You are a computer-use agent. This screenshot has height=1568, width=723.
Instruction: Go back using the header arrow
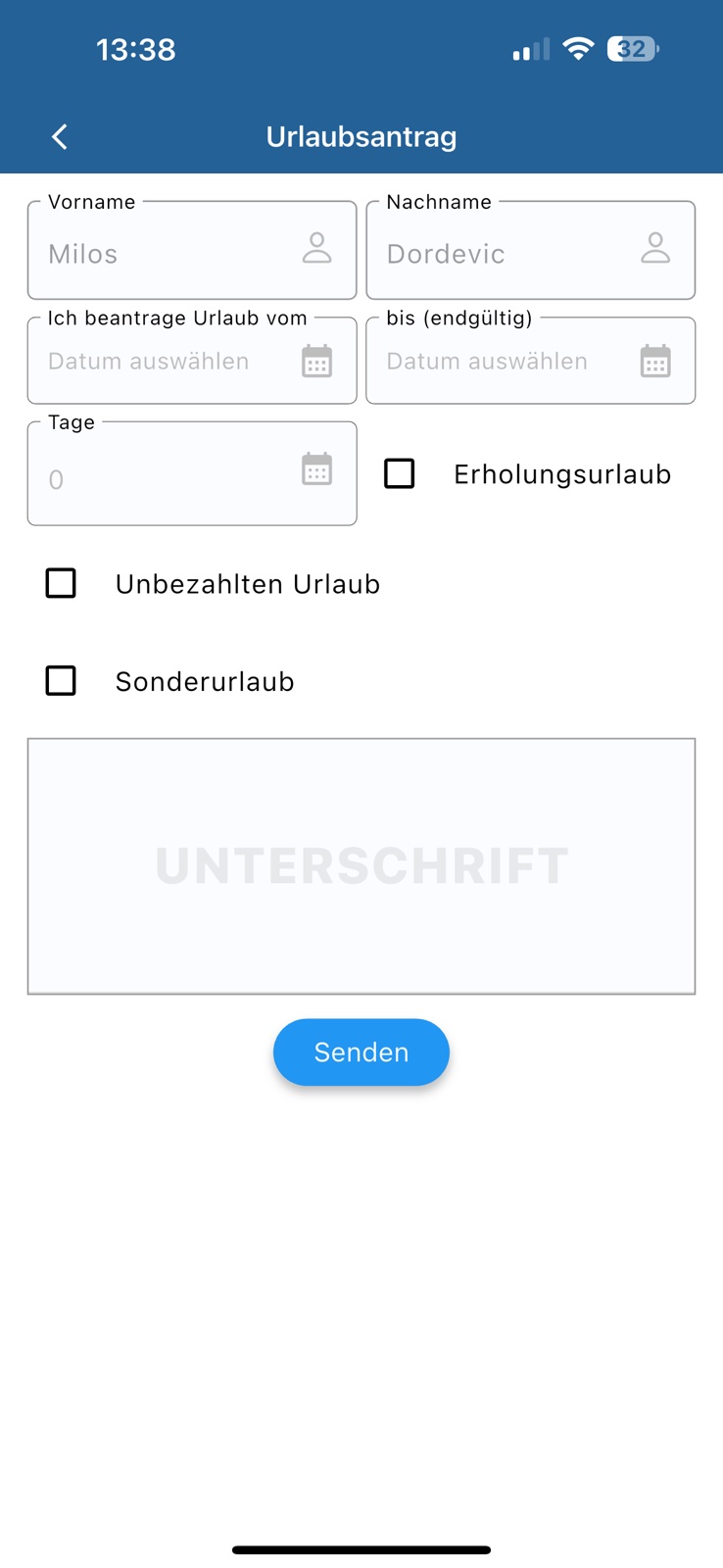60,136
